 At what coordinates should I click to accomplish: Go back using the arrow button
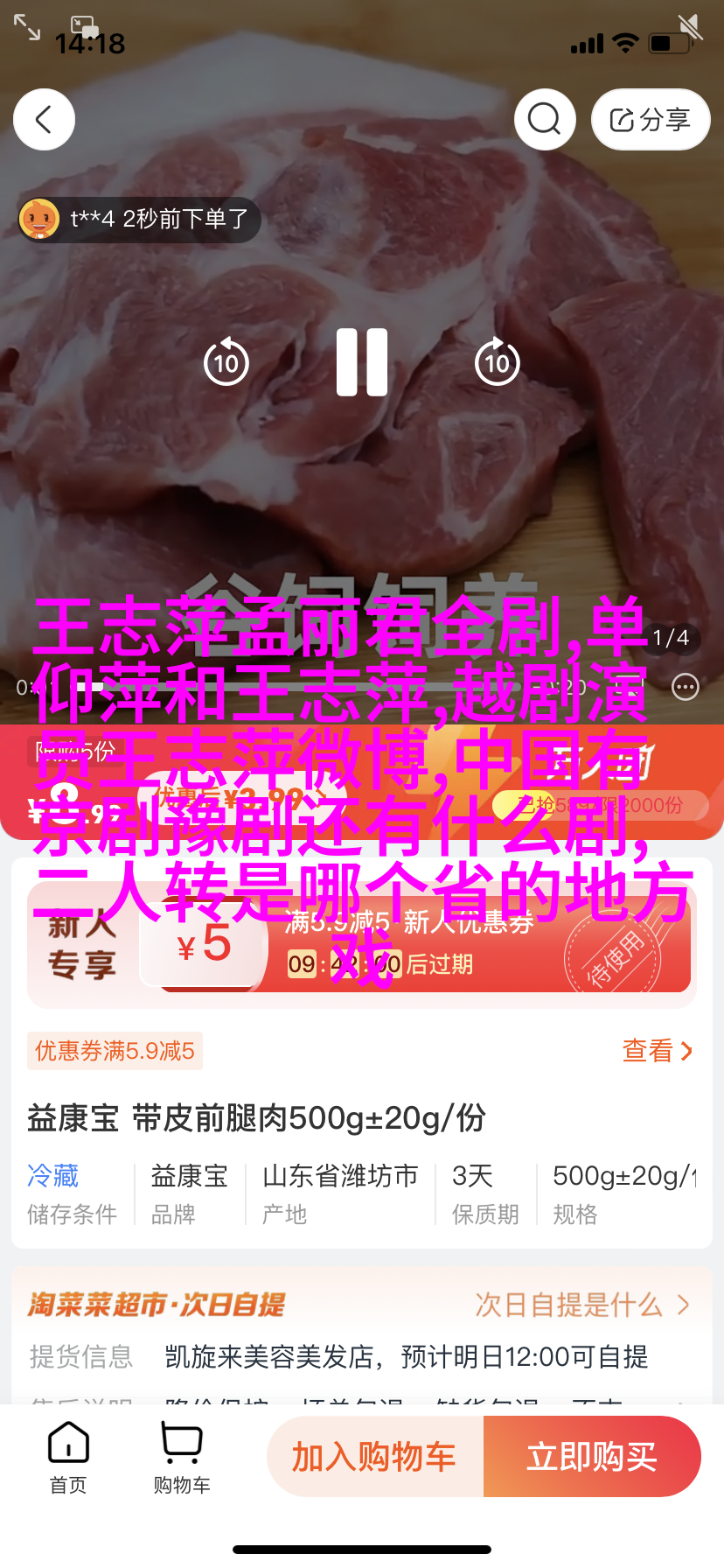click(x=44, y=119)
